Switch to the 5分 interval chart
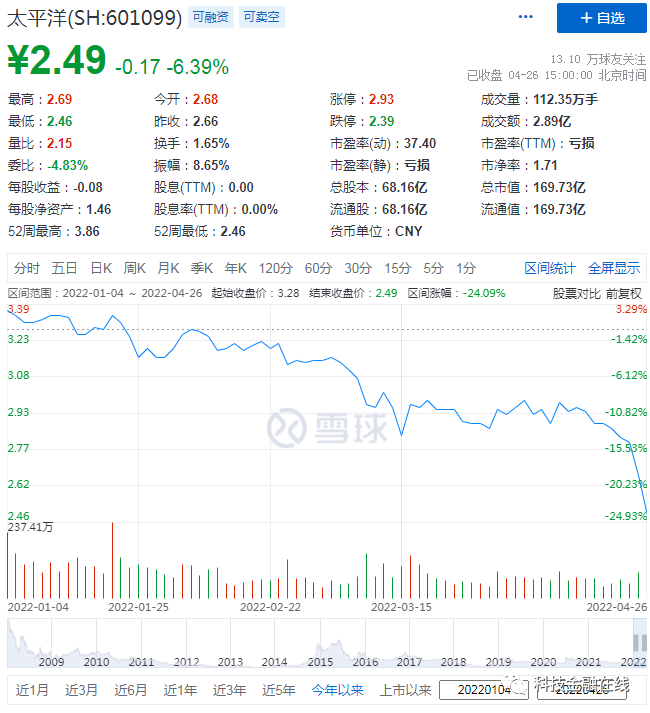650x713 pixels. tap(433, 268)
